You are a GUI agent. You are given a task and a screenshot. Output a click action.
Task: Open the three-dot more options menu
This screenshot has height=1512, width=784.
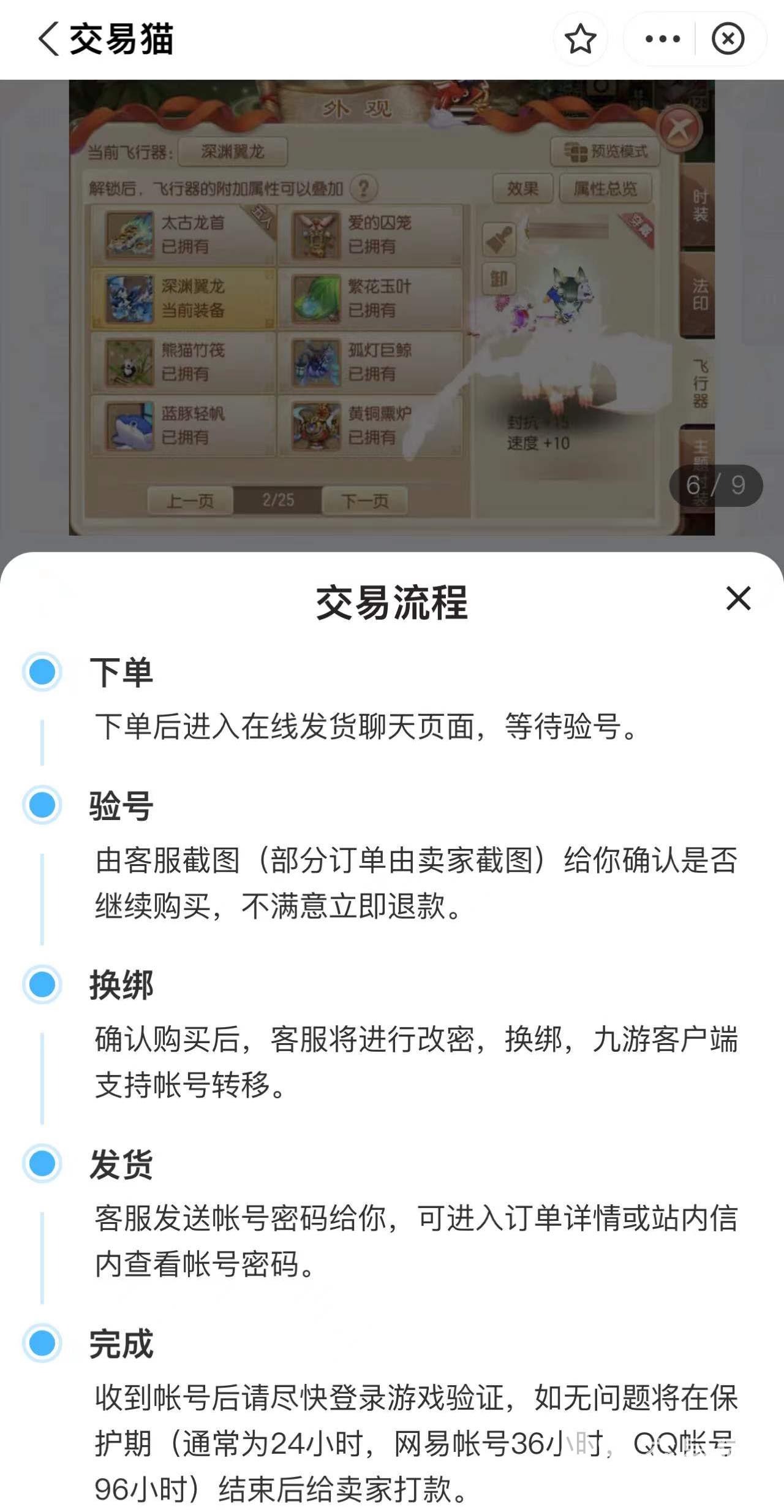tap(662, 39)
